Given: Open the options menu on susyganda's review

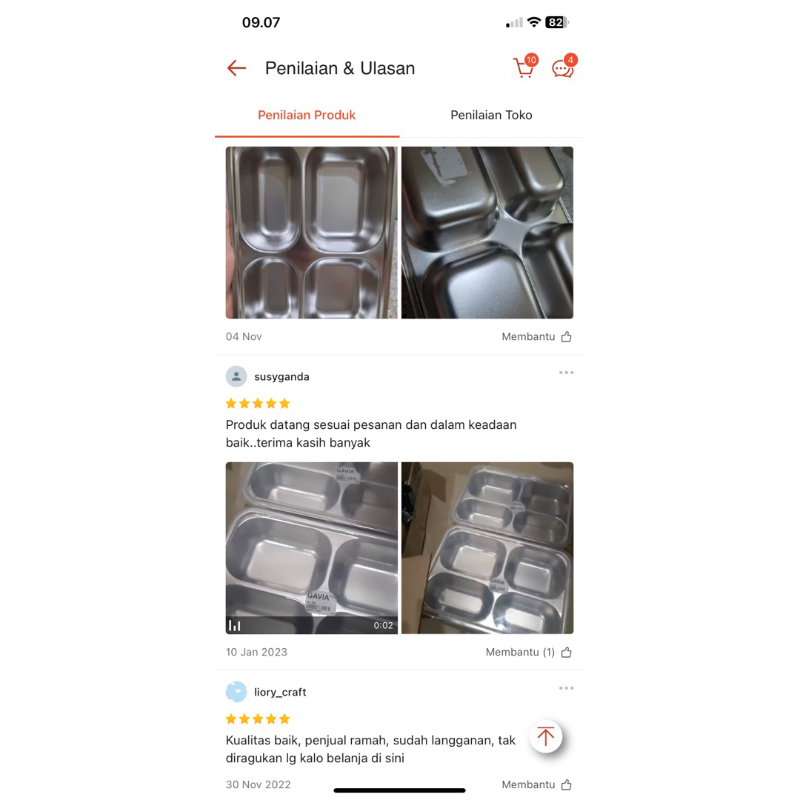Looking at the screenshot, I should coord(566,373).
